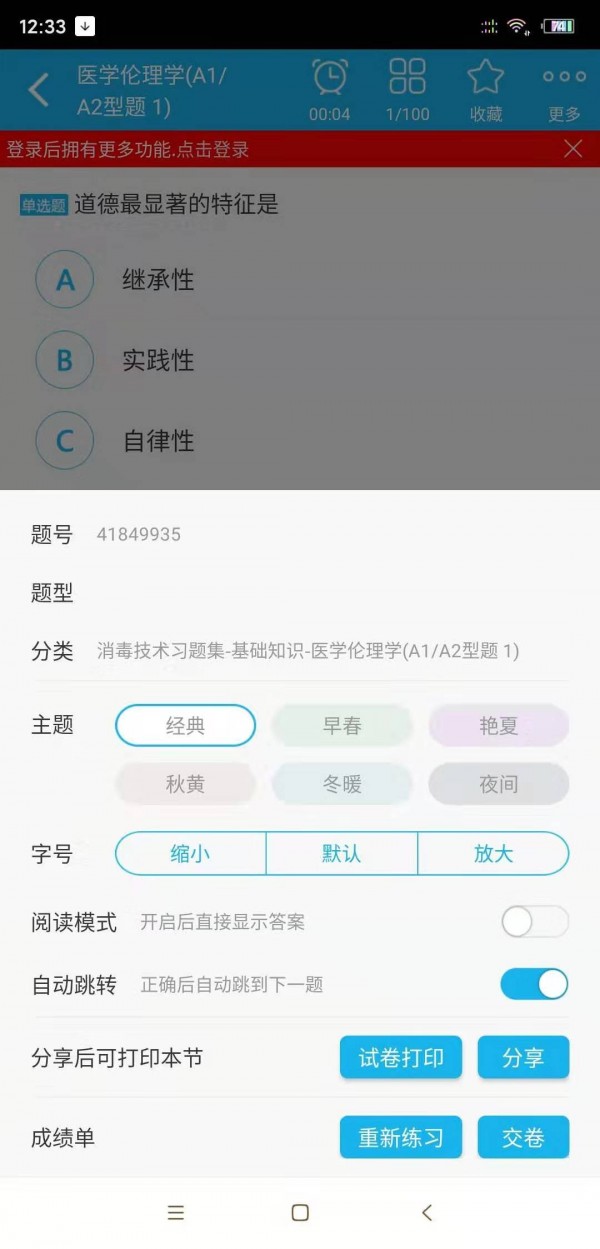
Task: Enlarge text with 放大
Action: click(493, 854)
